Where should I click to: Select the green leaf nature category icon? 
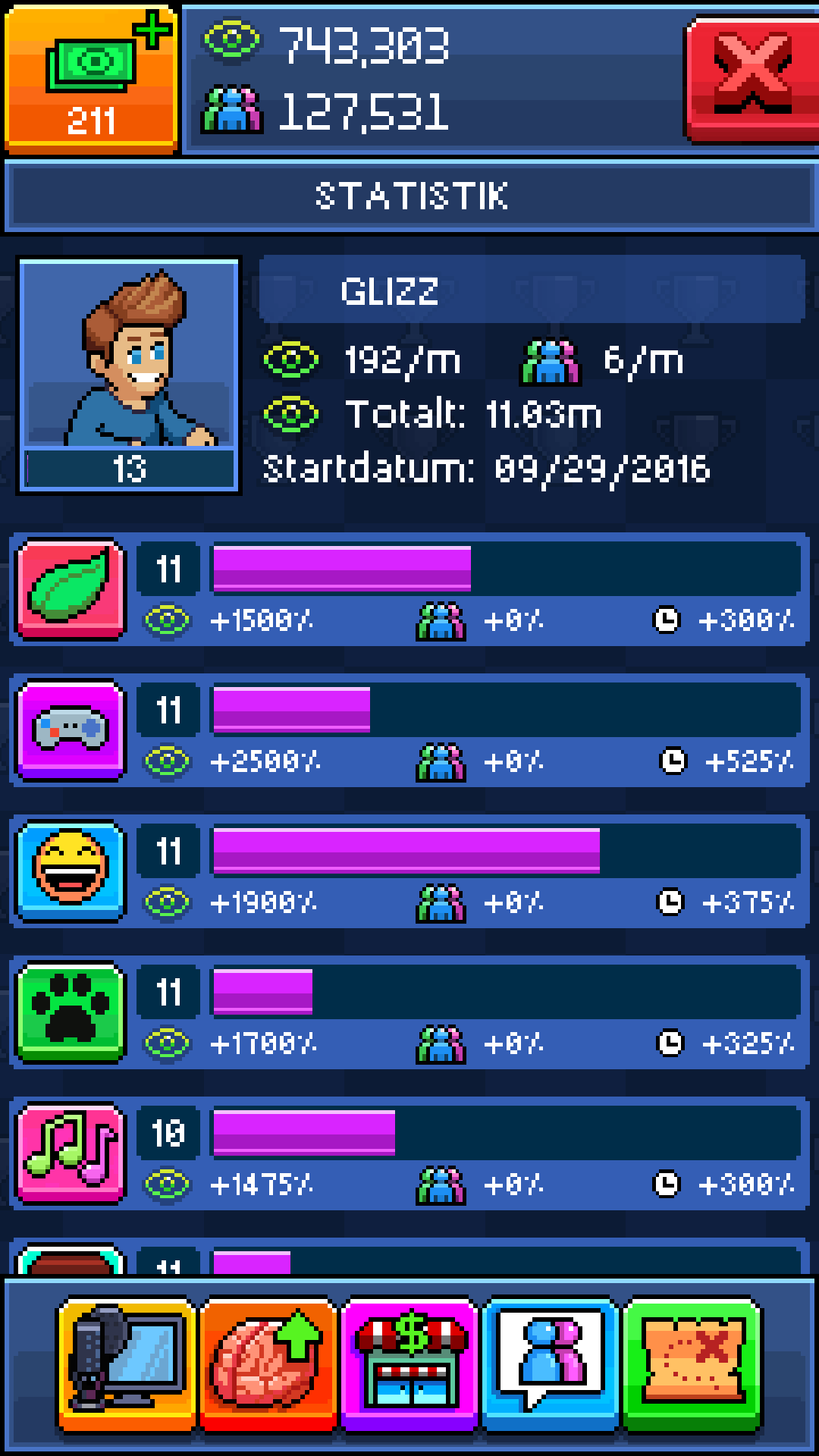[71, 589]
